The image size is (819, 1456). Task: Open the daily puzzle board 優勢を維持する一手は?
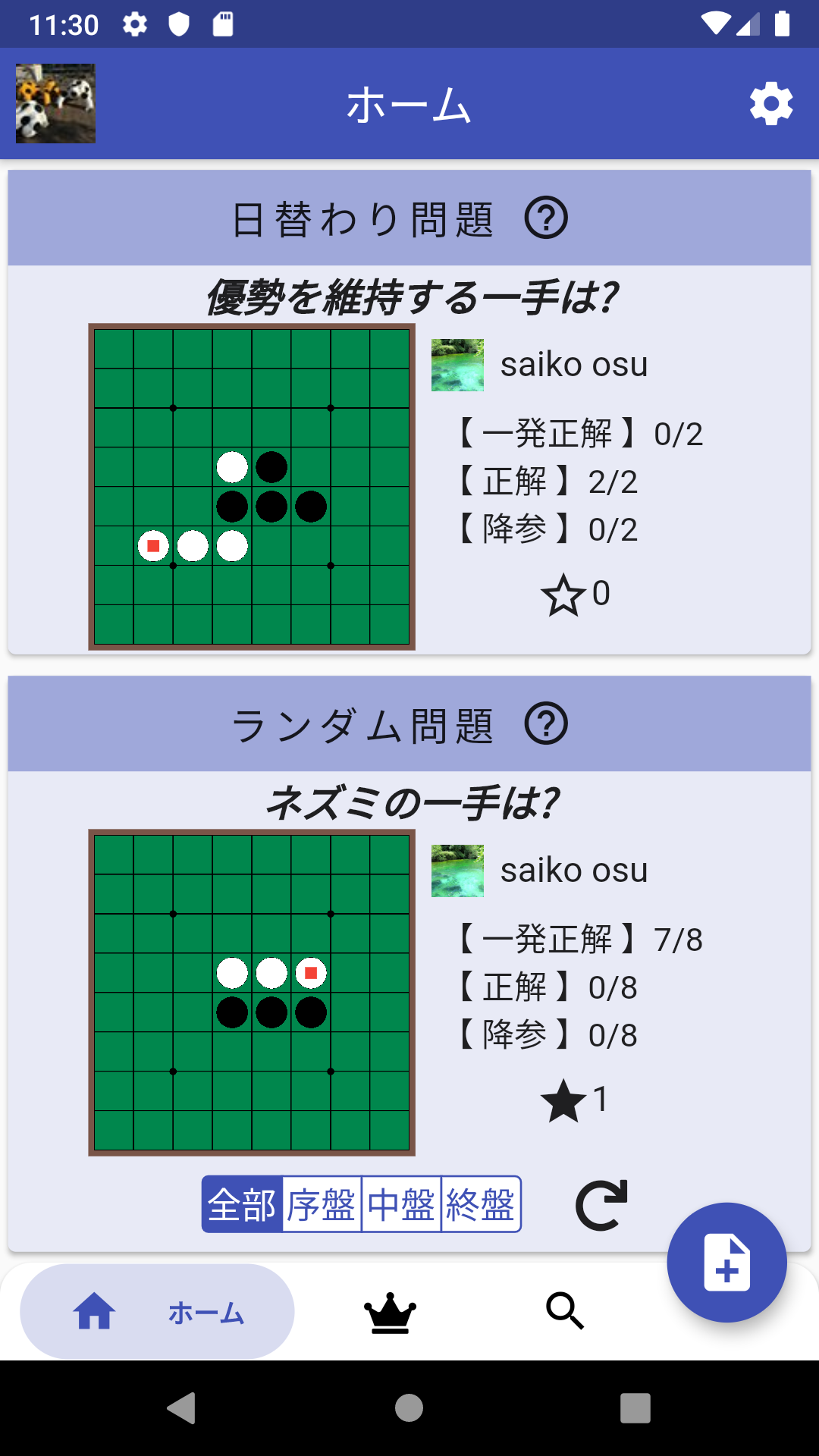coord(252,487)
